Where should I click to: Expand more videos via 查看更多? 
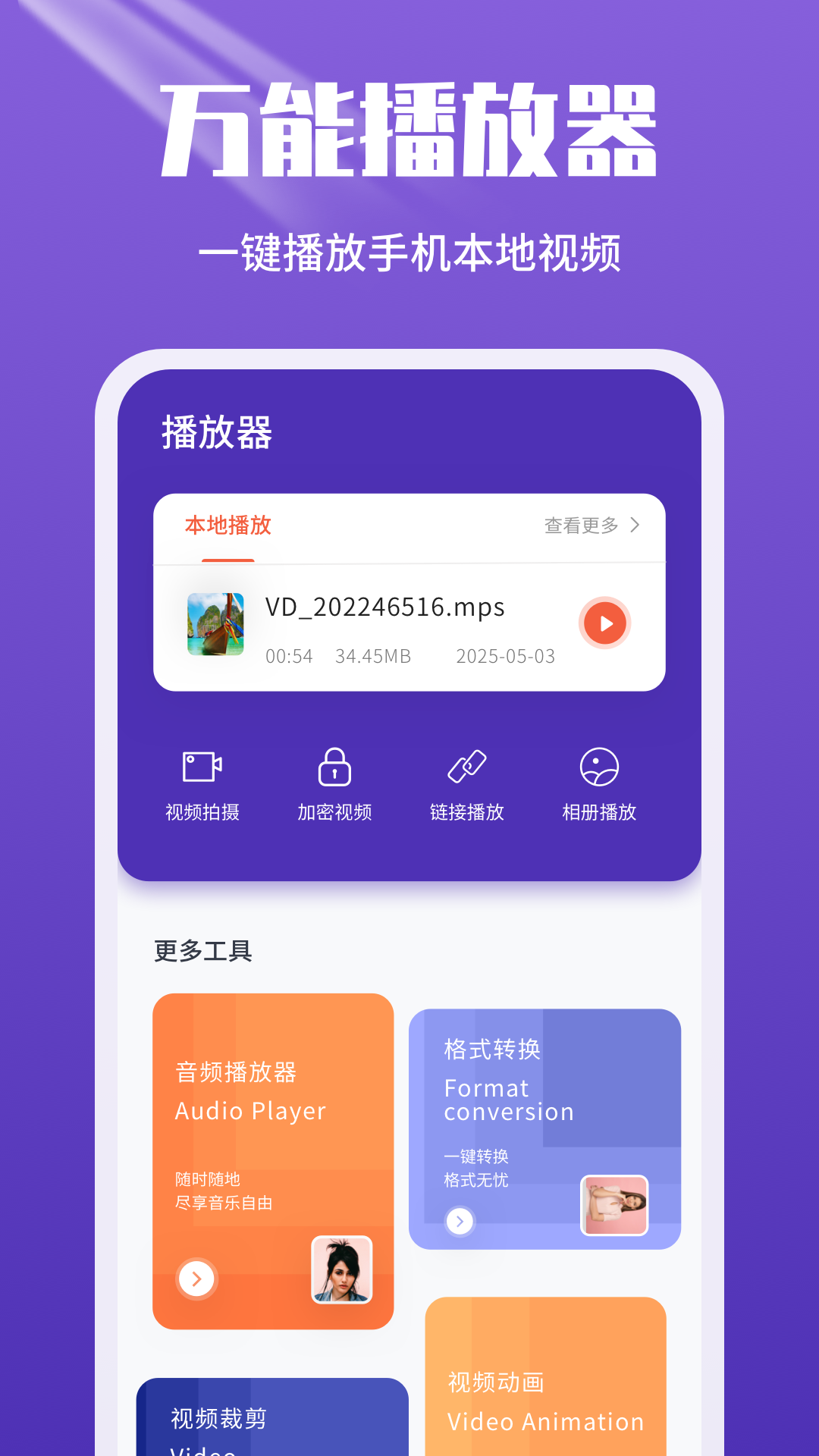click(x=580, y=525)
